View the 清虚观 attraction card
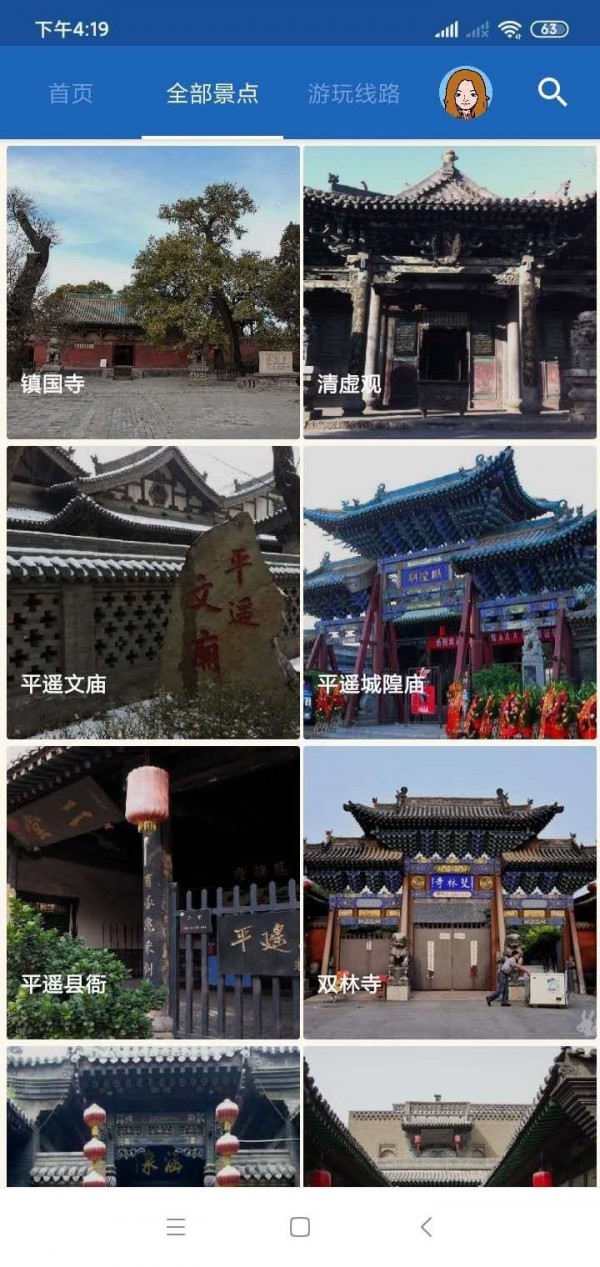This screenshot has height=1267, width=600. point(450,292)
